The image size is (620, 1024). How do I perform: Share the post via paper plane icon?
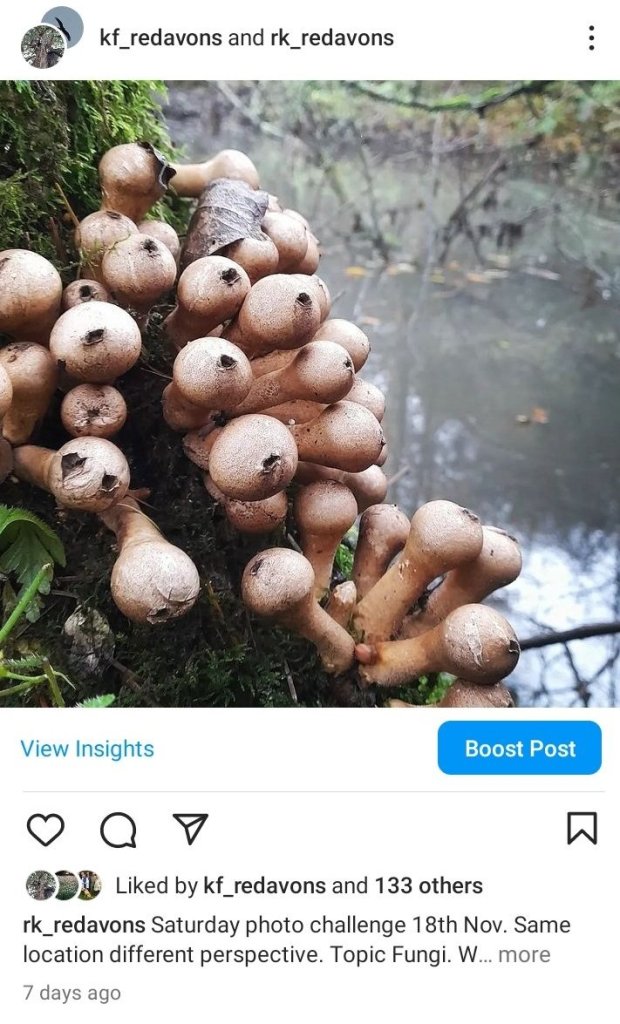point(190,828)
